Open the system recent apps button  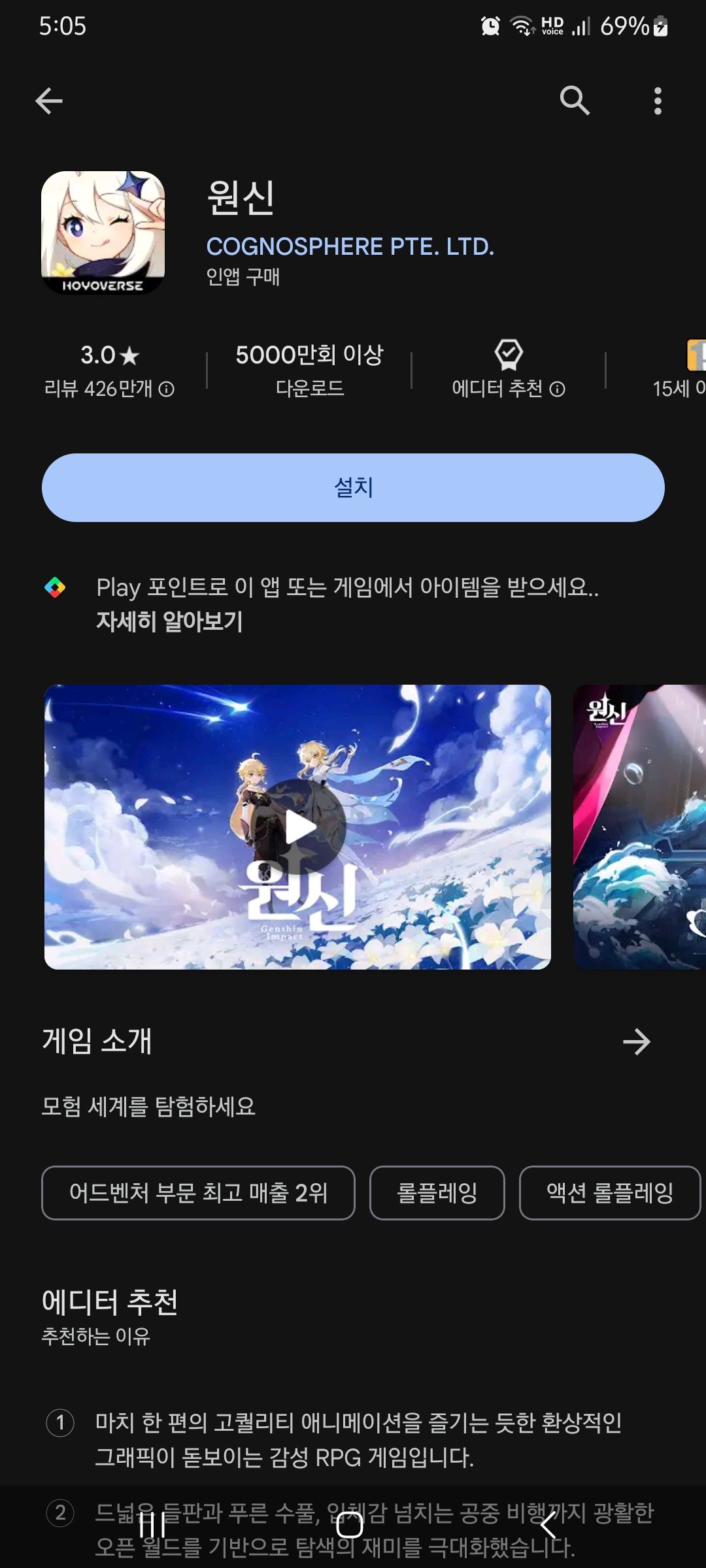153,1526
